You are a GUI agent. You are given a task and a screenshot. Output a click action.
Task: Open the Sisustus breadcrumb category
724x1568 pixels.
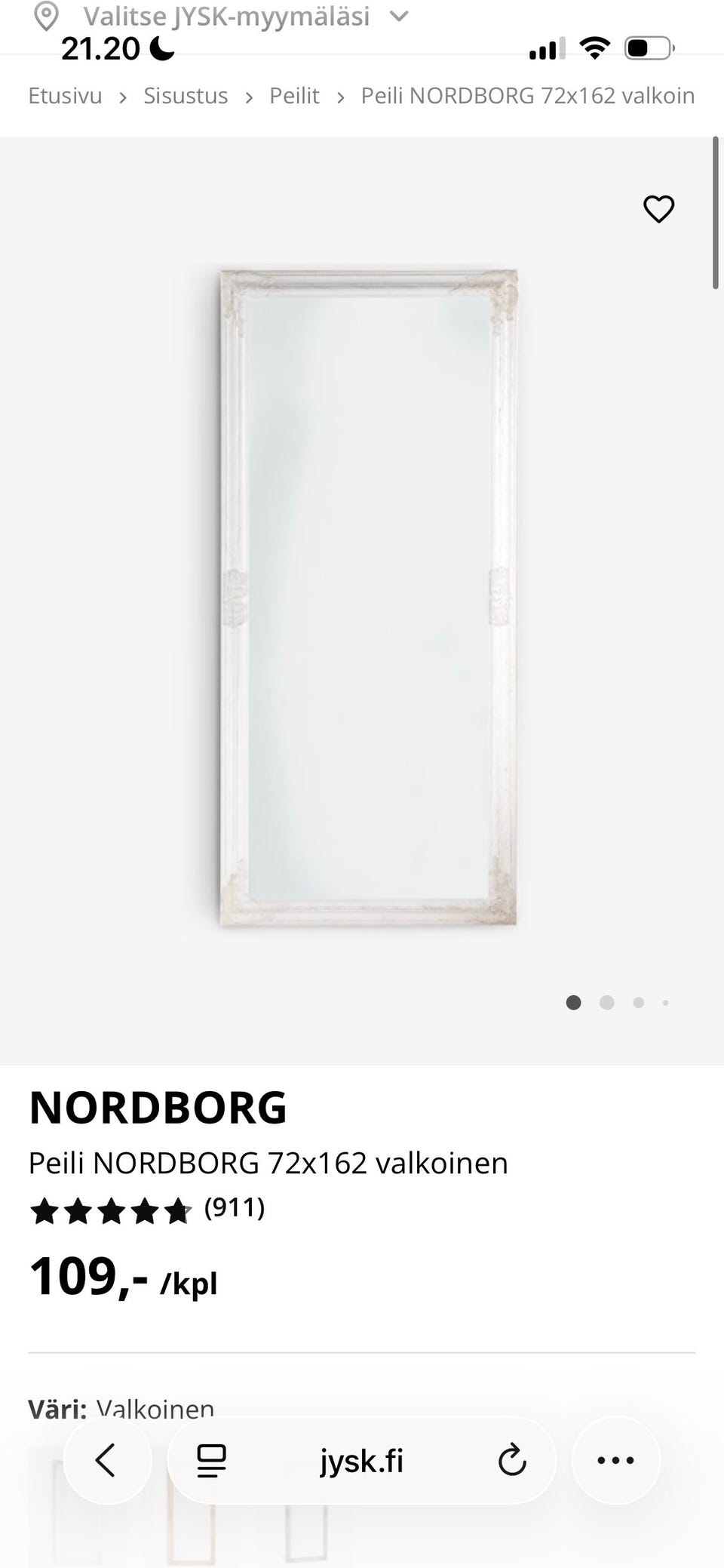point(186,96)
